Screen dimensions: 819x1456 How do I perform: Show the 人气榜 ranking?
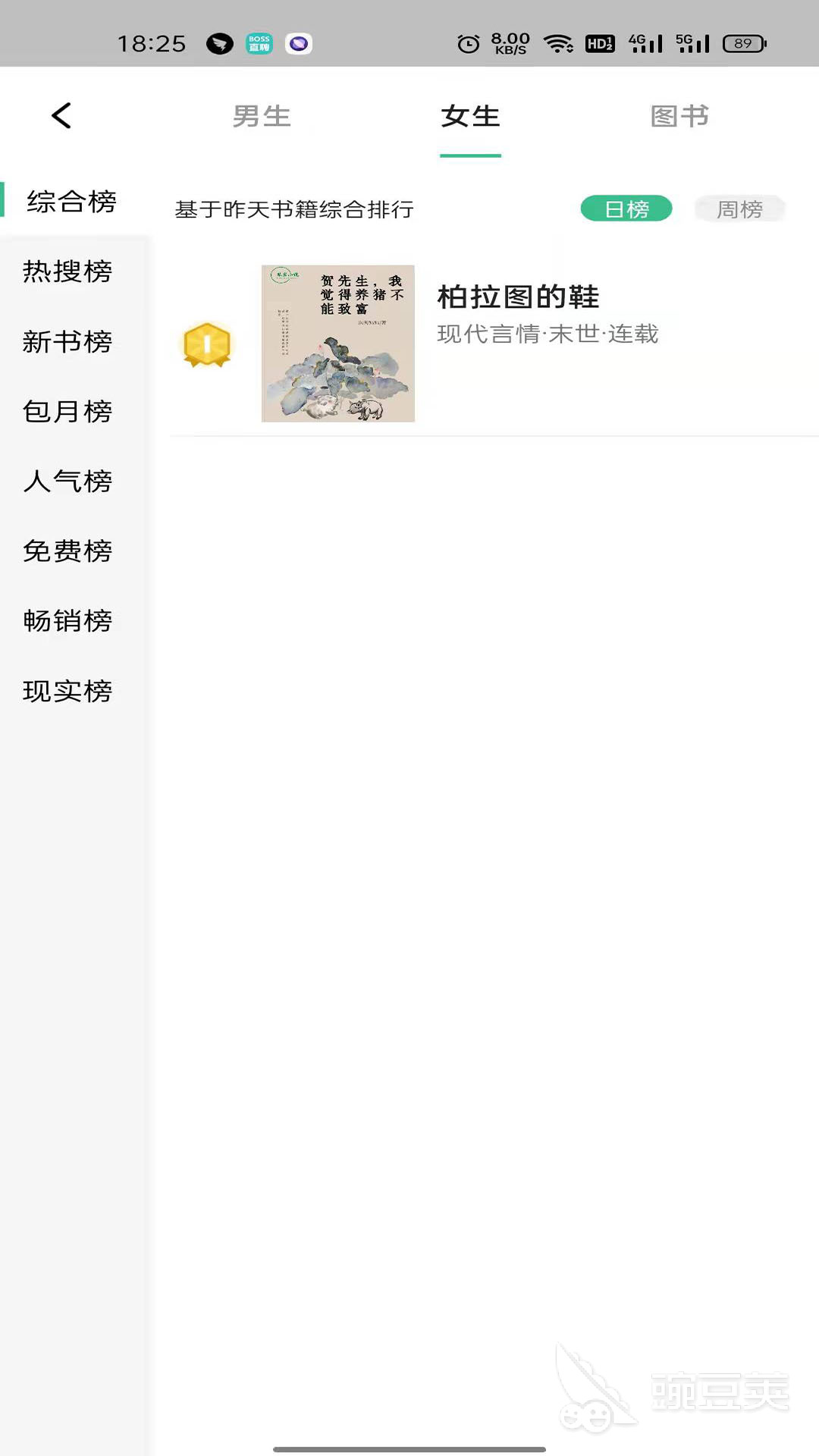pyautogui.click(x=67, y=482)
